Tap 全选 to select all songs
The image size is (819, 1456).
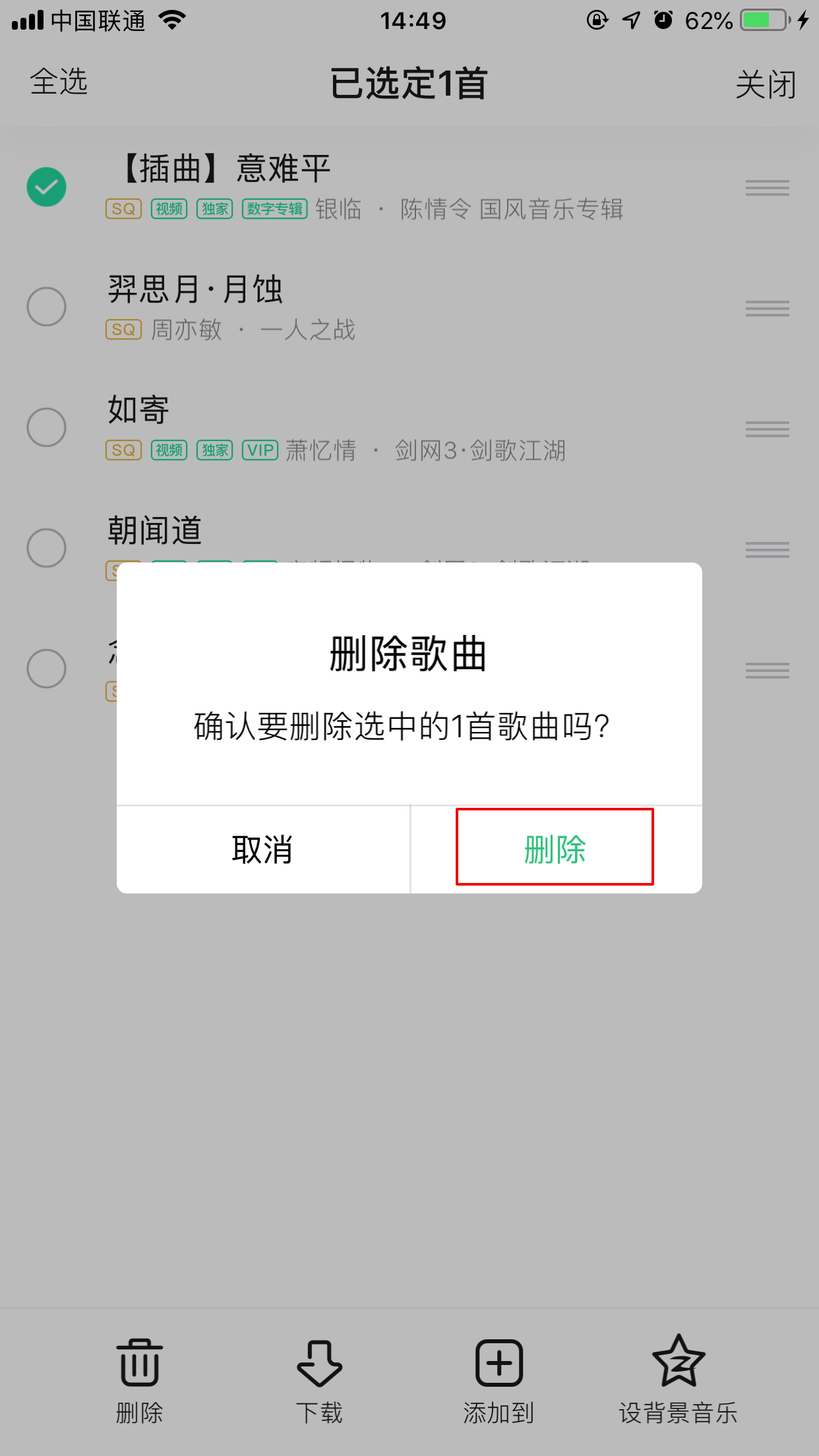(x=58, y=83)
